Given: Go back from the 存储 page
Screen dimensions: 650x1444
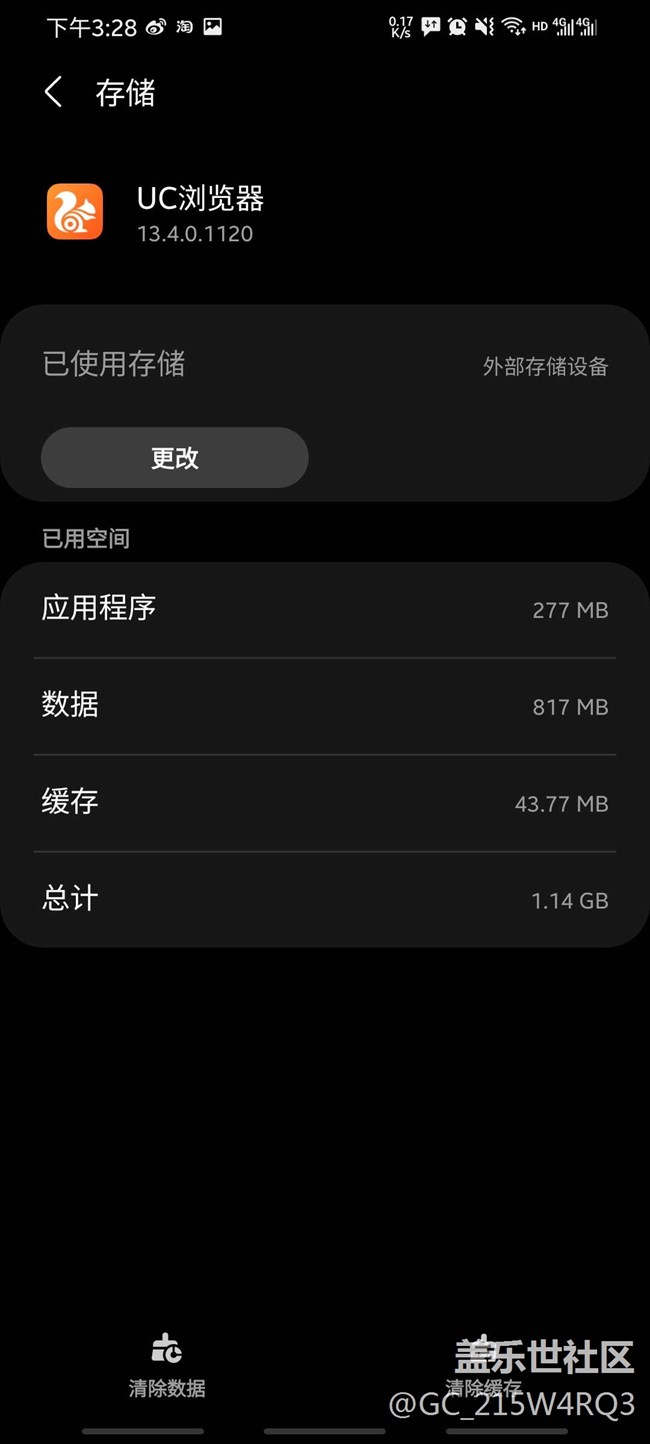Looking at the screenshot, I should (54, 93).
